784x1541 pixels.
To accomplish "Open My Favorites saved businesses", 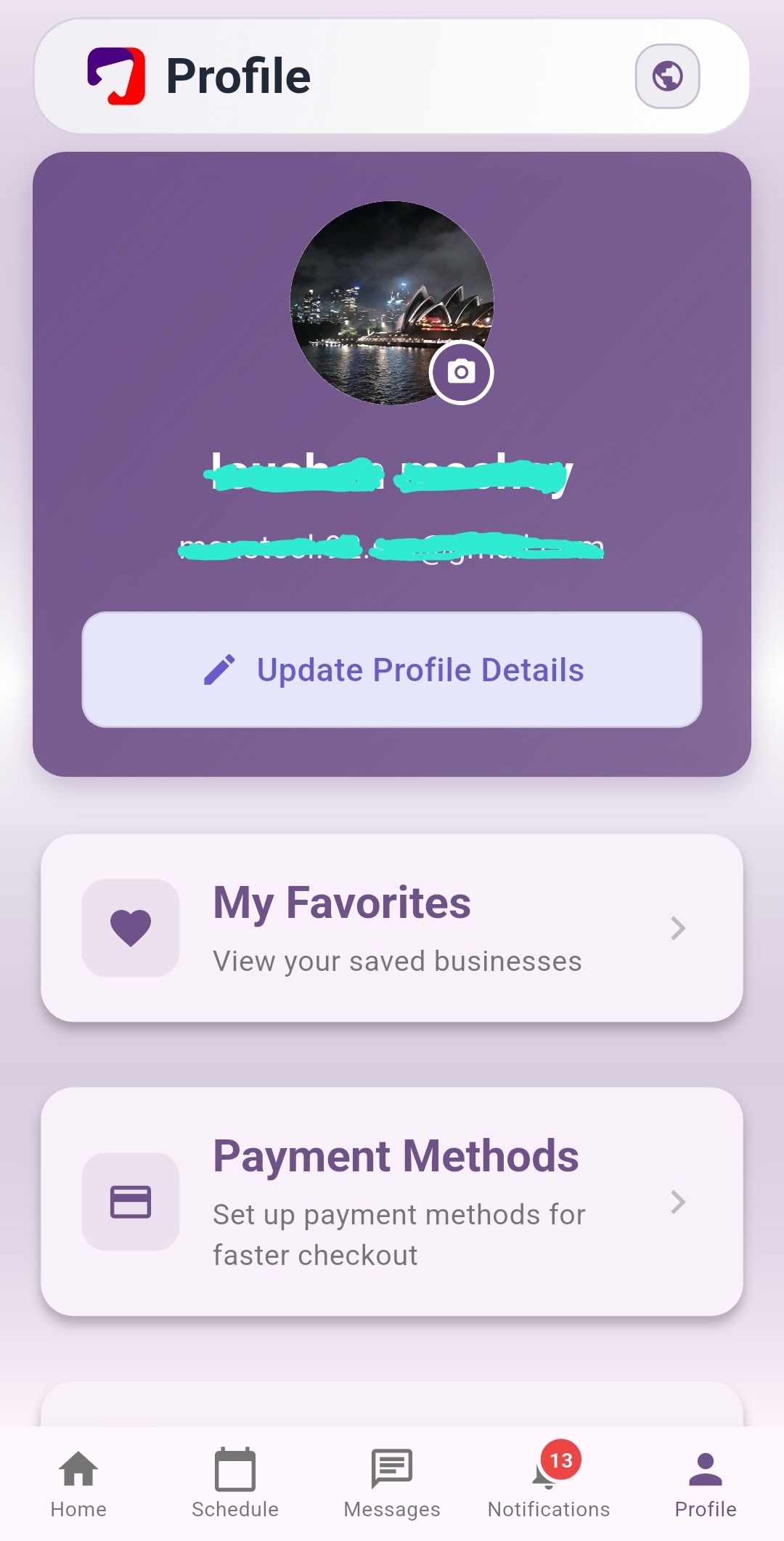I will pos(392,927).
